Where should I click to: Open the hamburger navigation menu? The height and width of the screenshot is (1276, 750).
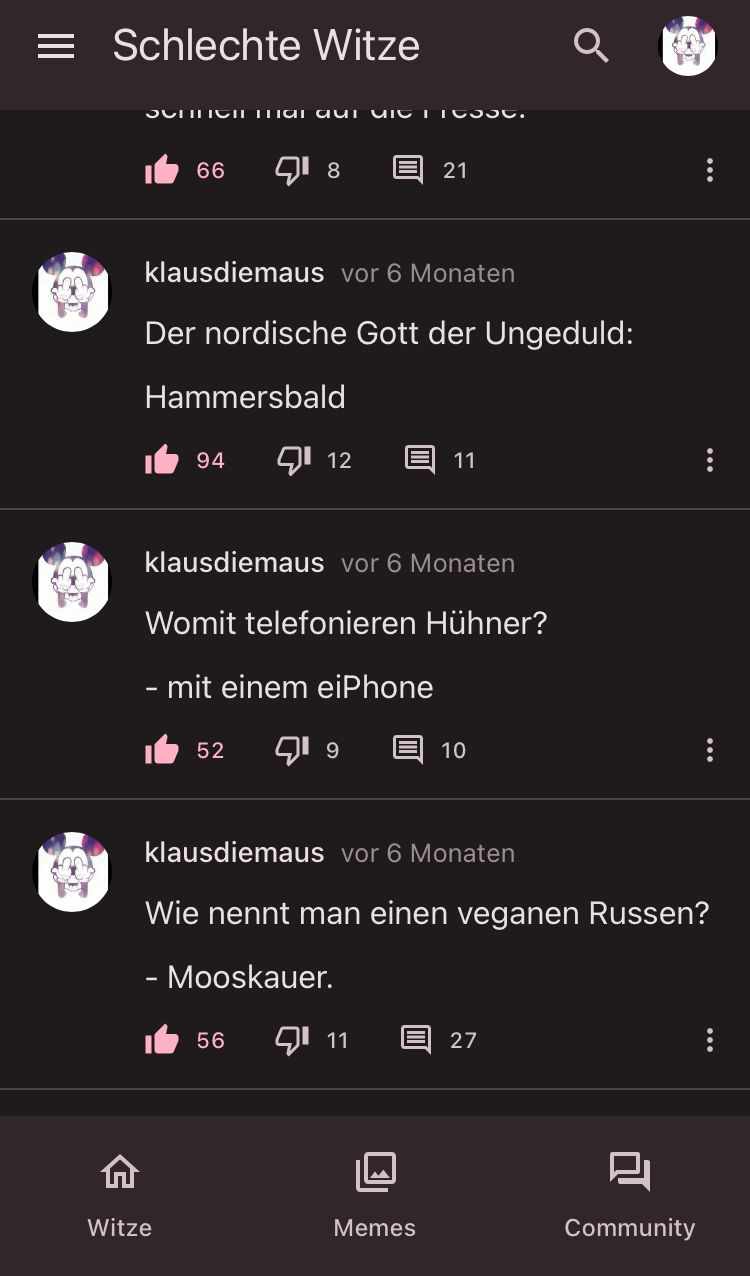(x=56, y=46)
